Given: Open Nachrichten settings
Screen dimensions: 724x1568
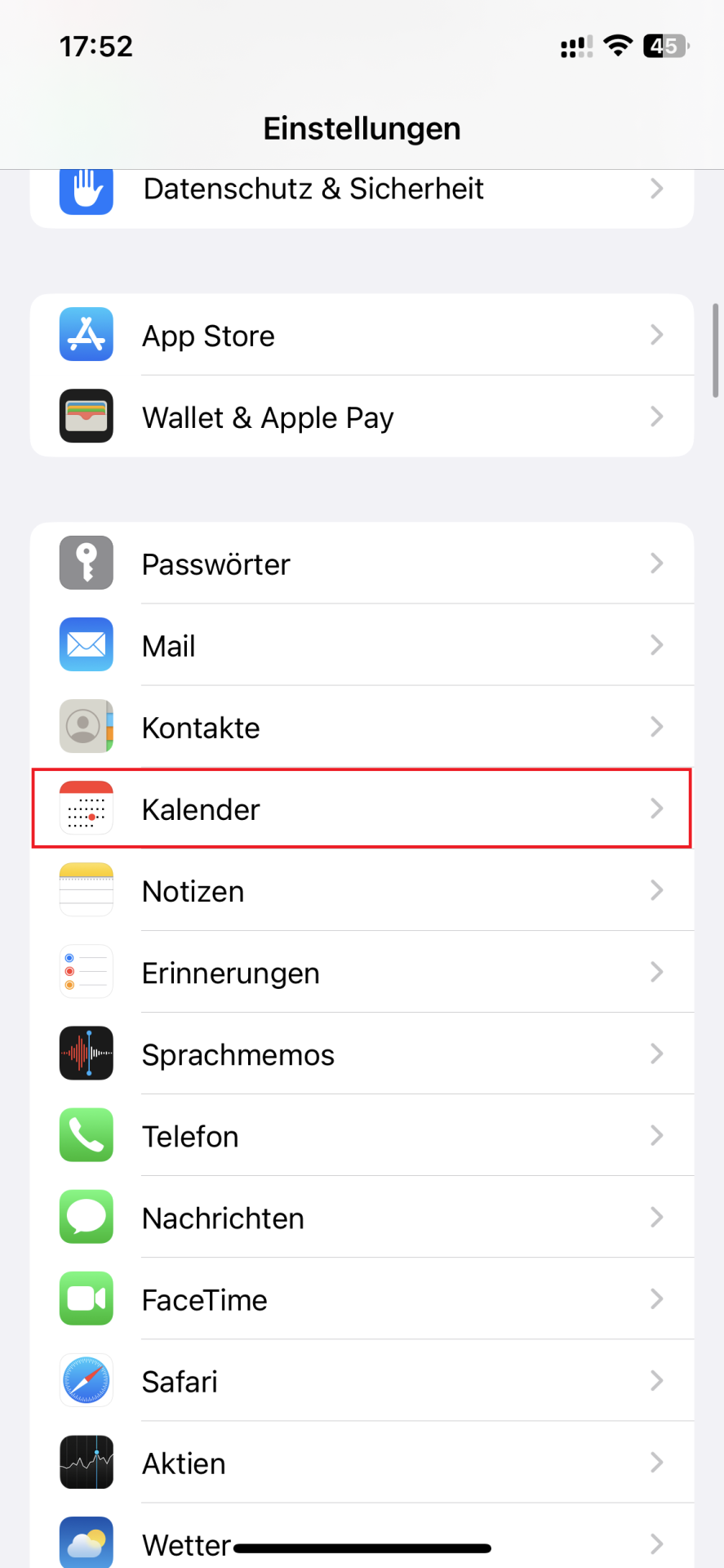Looking at the screenshot, I should (362, 1217).
